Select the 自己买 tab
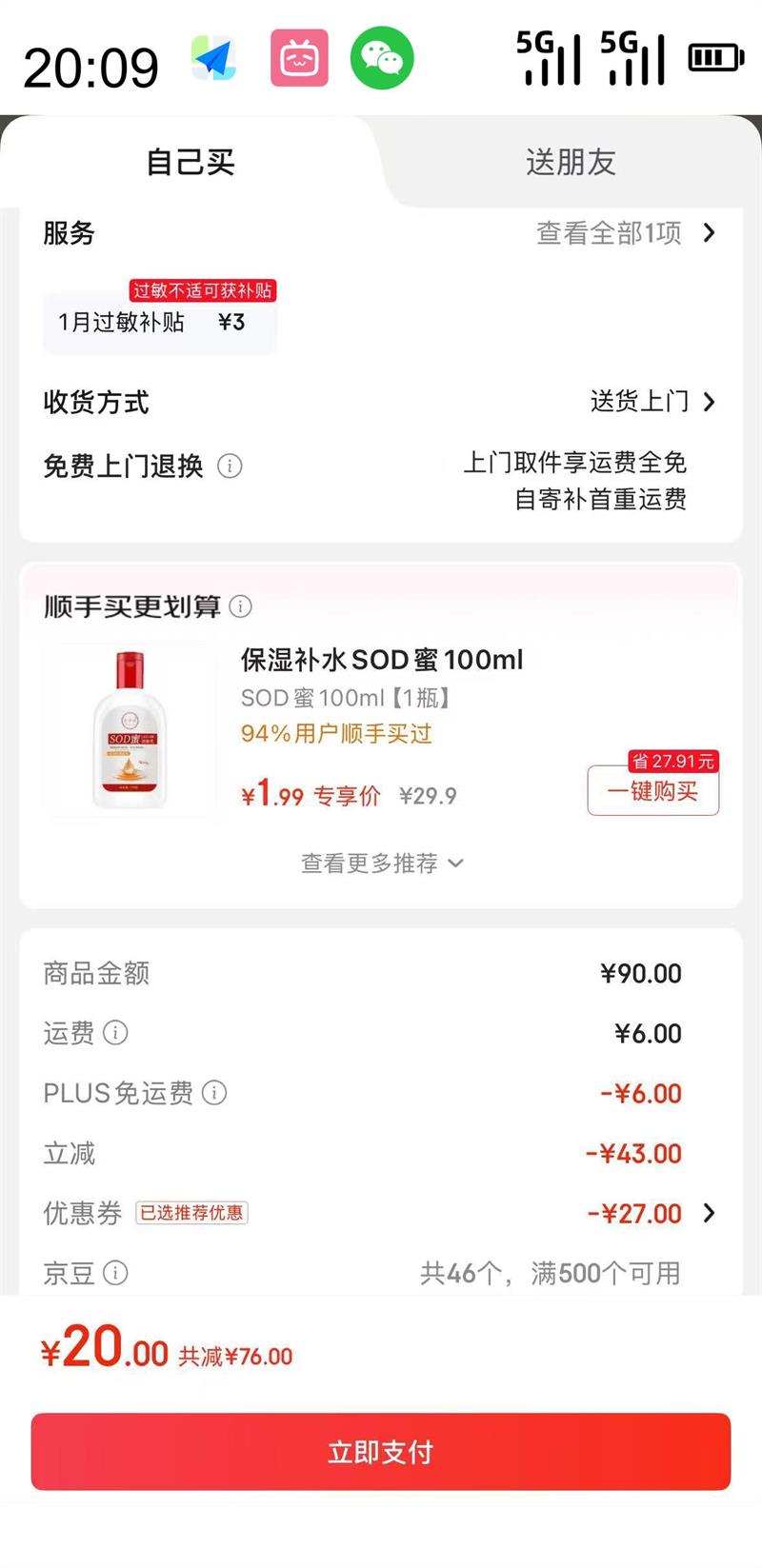762x1568 pixels. pos(190,162)
